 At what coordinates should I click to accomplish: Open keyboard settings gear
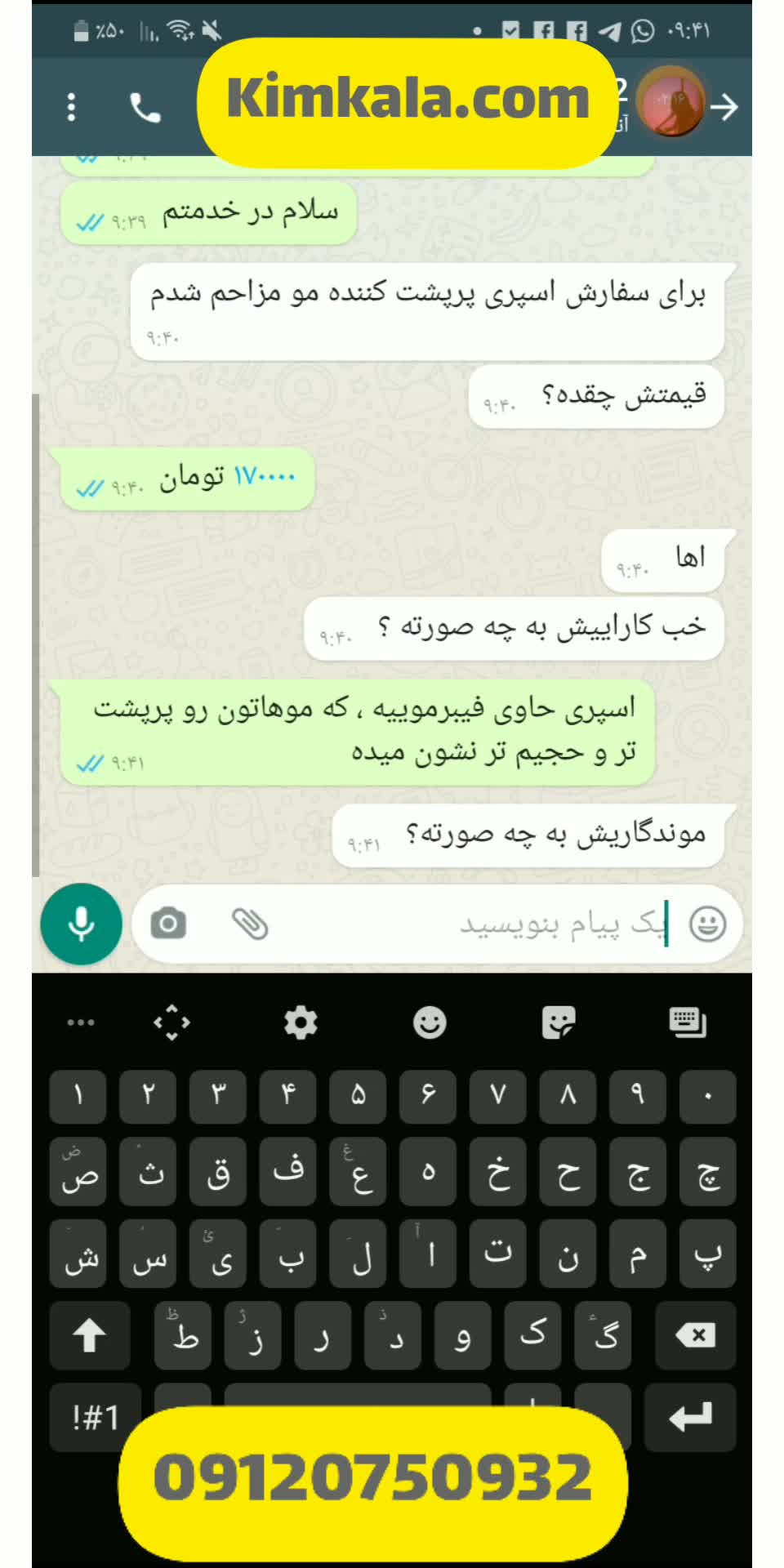click(301, 1022)
